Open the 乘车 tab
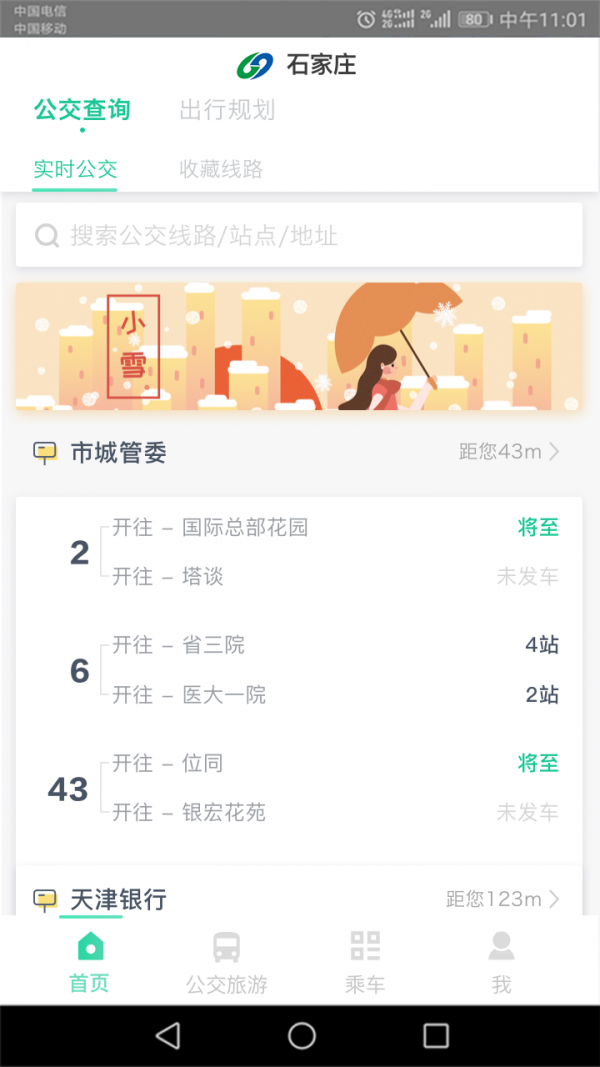 365,962
